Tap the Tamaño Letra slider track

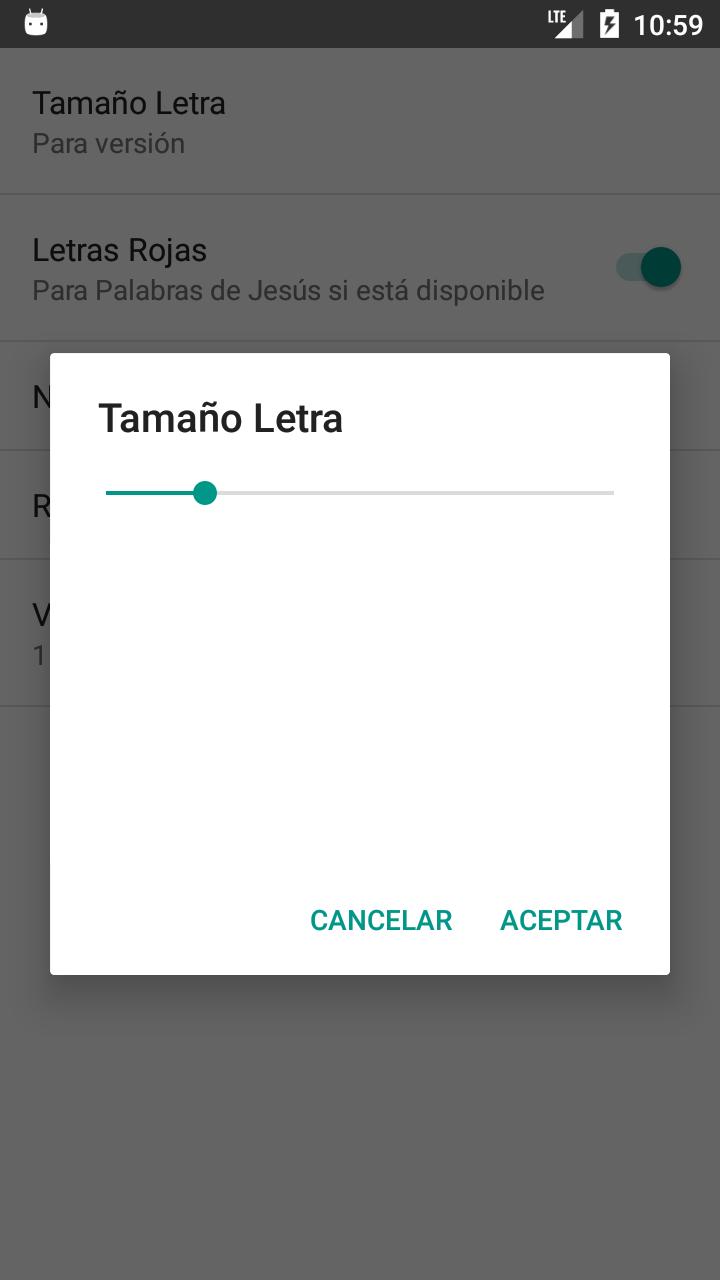pos(360,493)
